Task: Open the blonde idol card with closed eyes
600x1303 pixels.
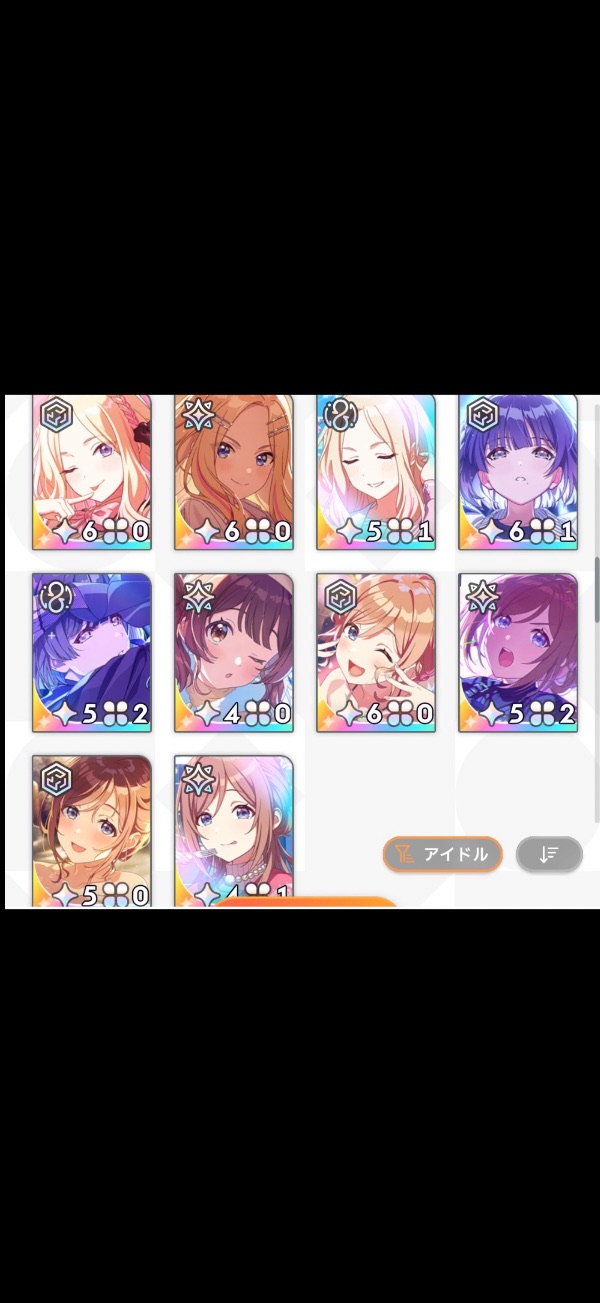Action: (x=376, y=470)
